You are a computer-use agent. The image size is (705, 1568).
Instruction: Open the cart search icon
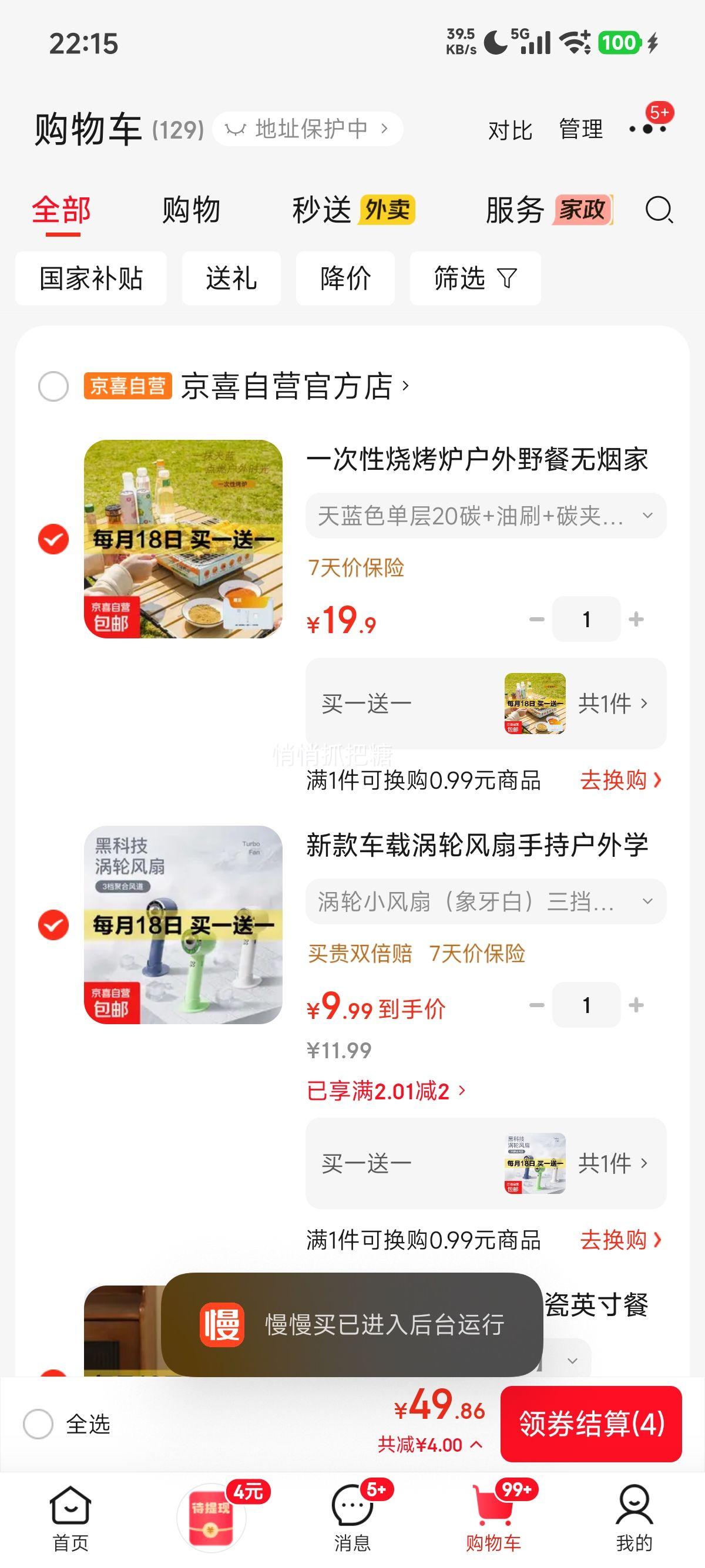(659, 211)
